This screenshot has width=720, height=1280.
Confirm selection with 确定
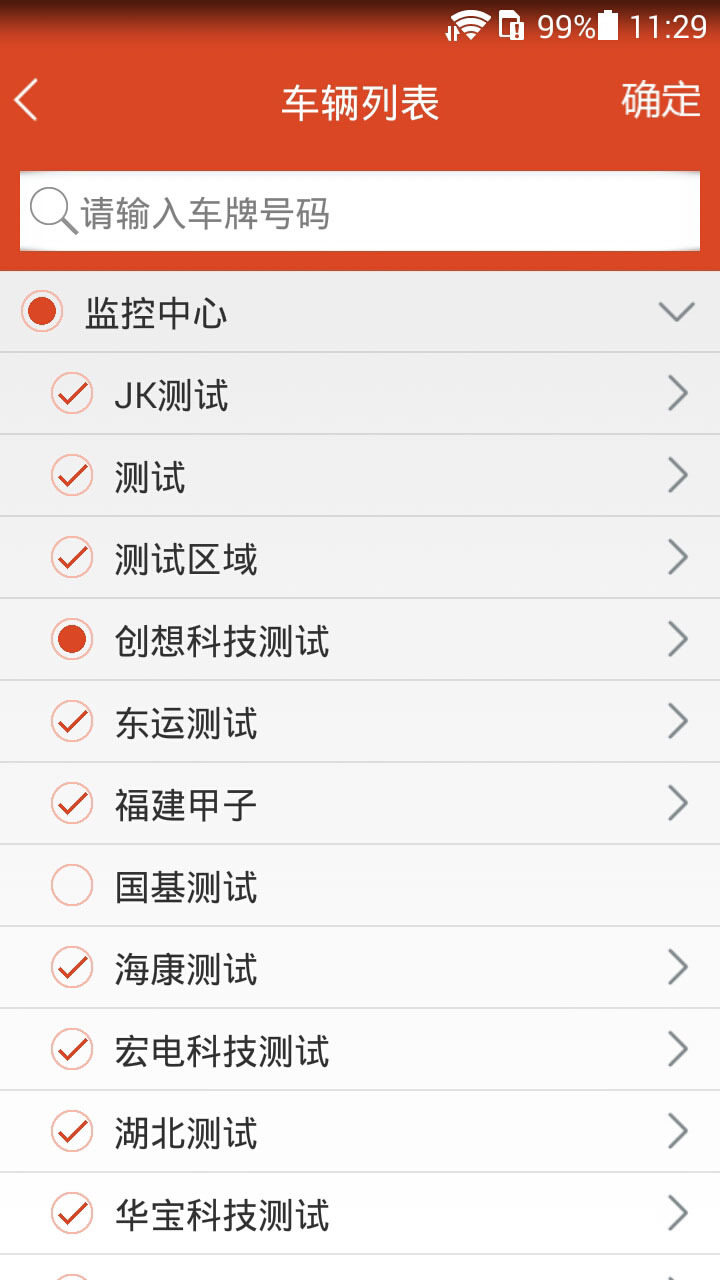660,100
